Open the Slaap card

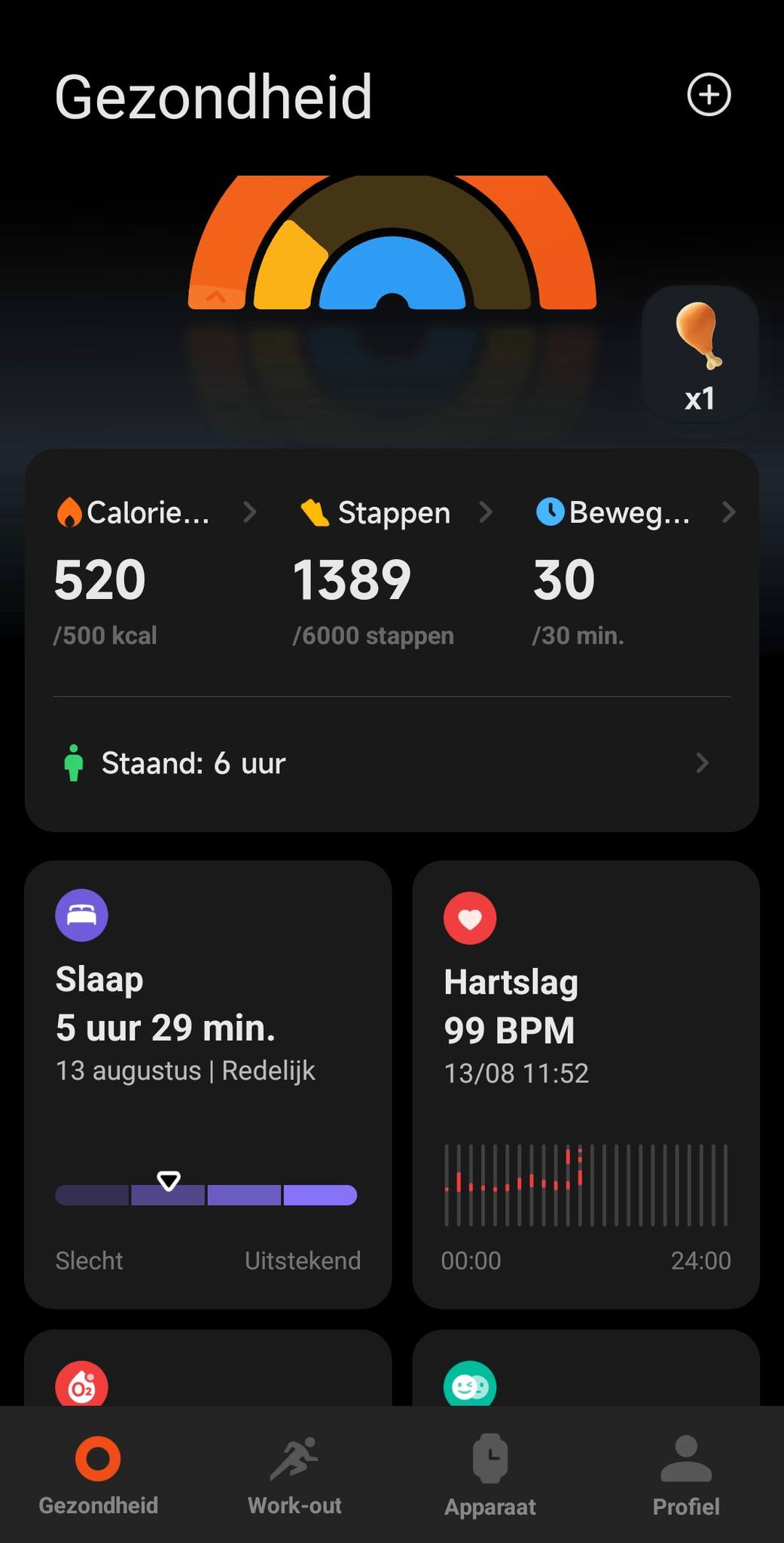point(208,1084)
